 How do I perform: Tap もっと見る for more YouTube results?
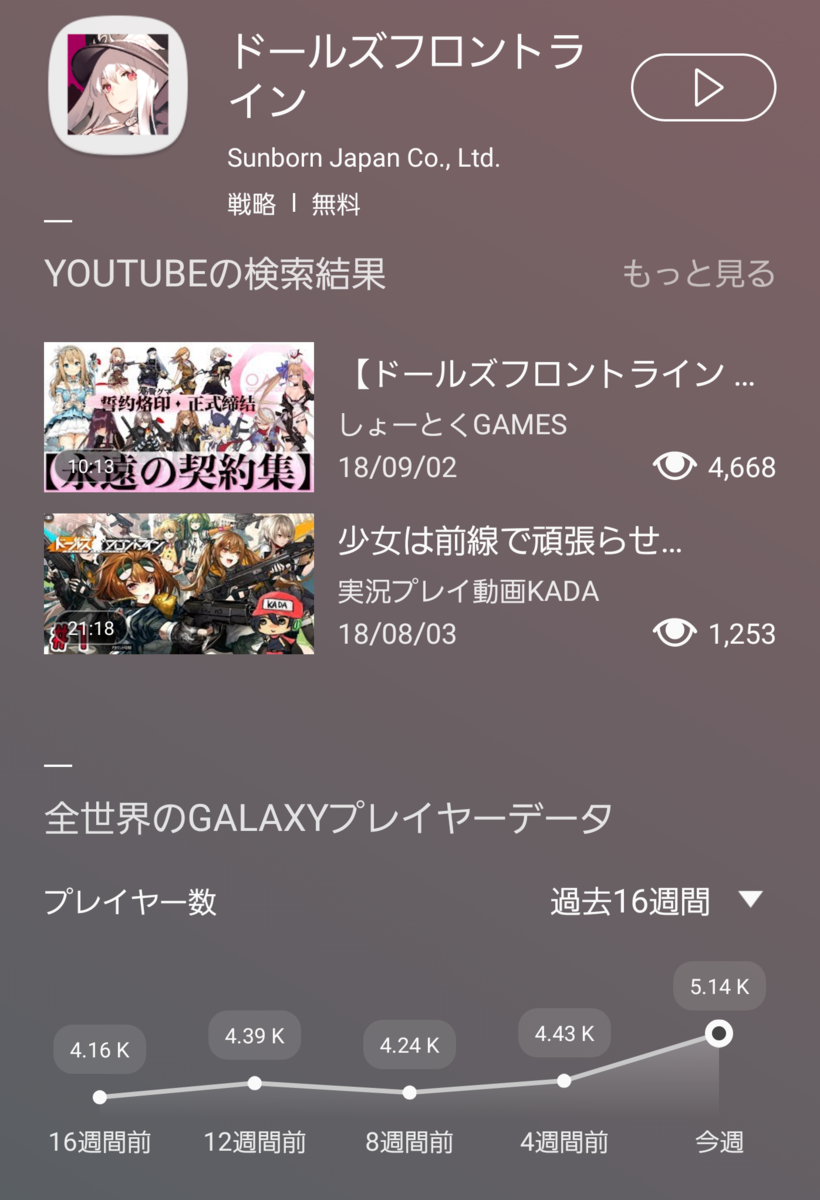tap(698, 273)
